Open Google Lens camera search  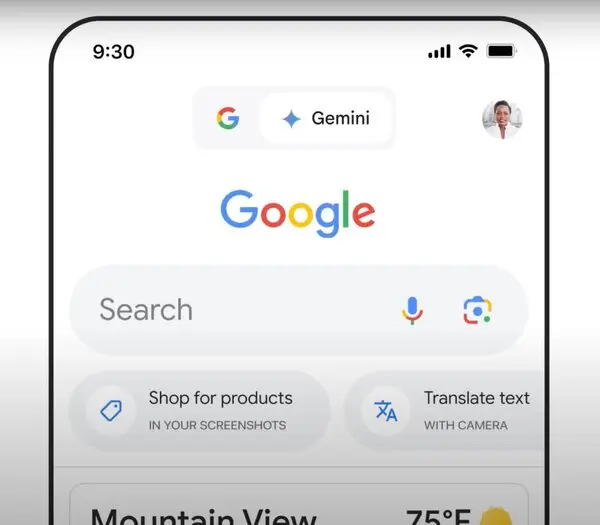[x=477, y=310]
